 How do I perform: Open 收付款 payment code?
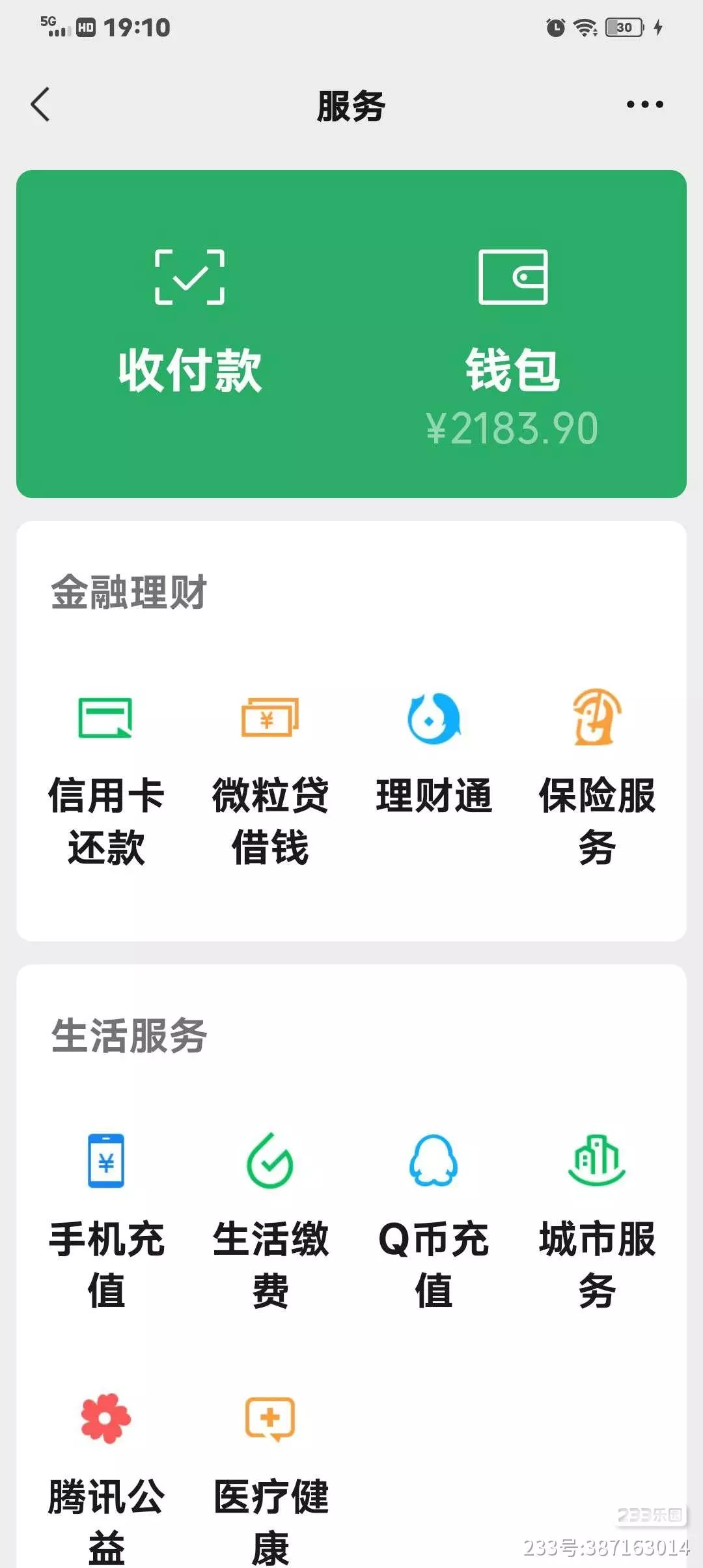tap(189, 322)
